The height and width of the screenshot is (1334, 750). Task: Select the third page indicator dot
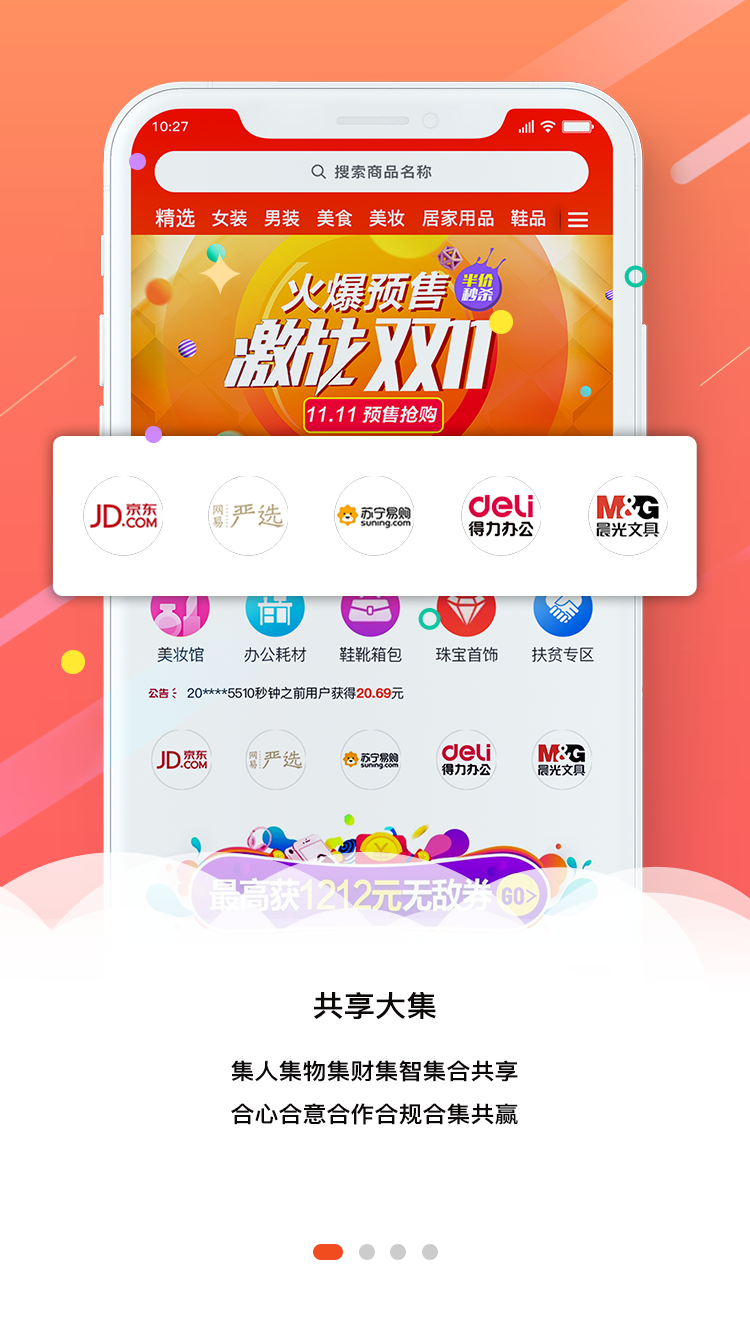[x=398, y=1252]
